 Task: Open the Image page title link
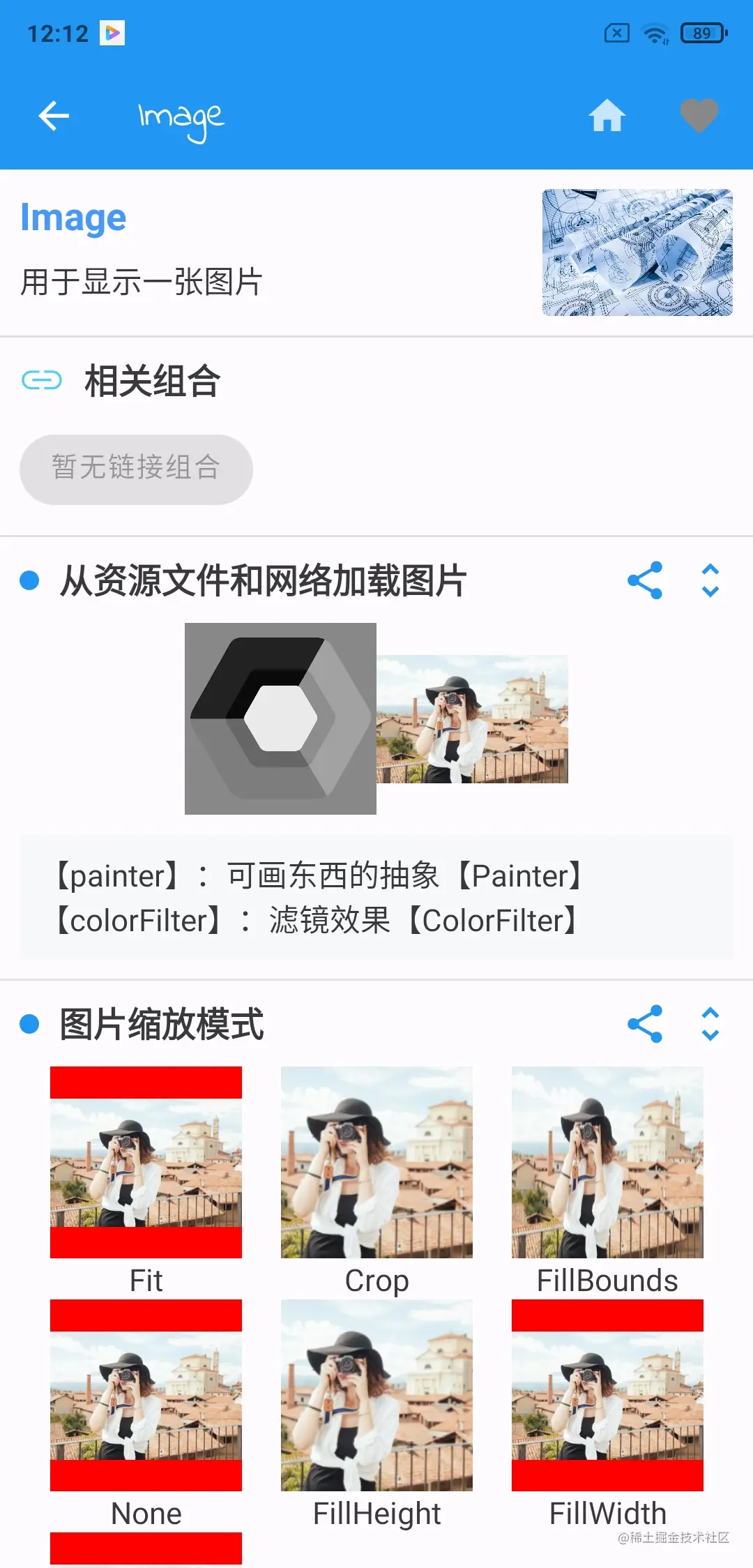click(72, 217)
